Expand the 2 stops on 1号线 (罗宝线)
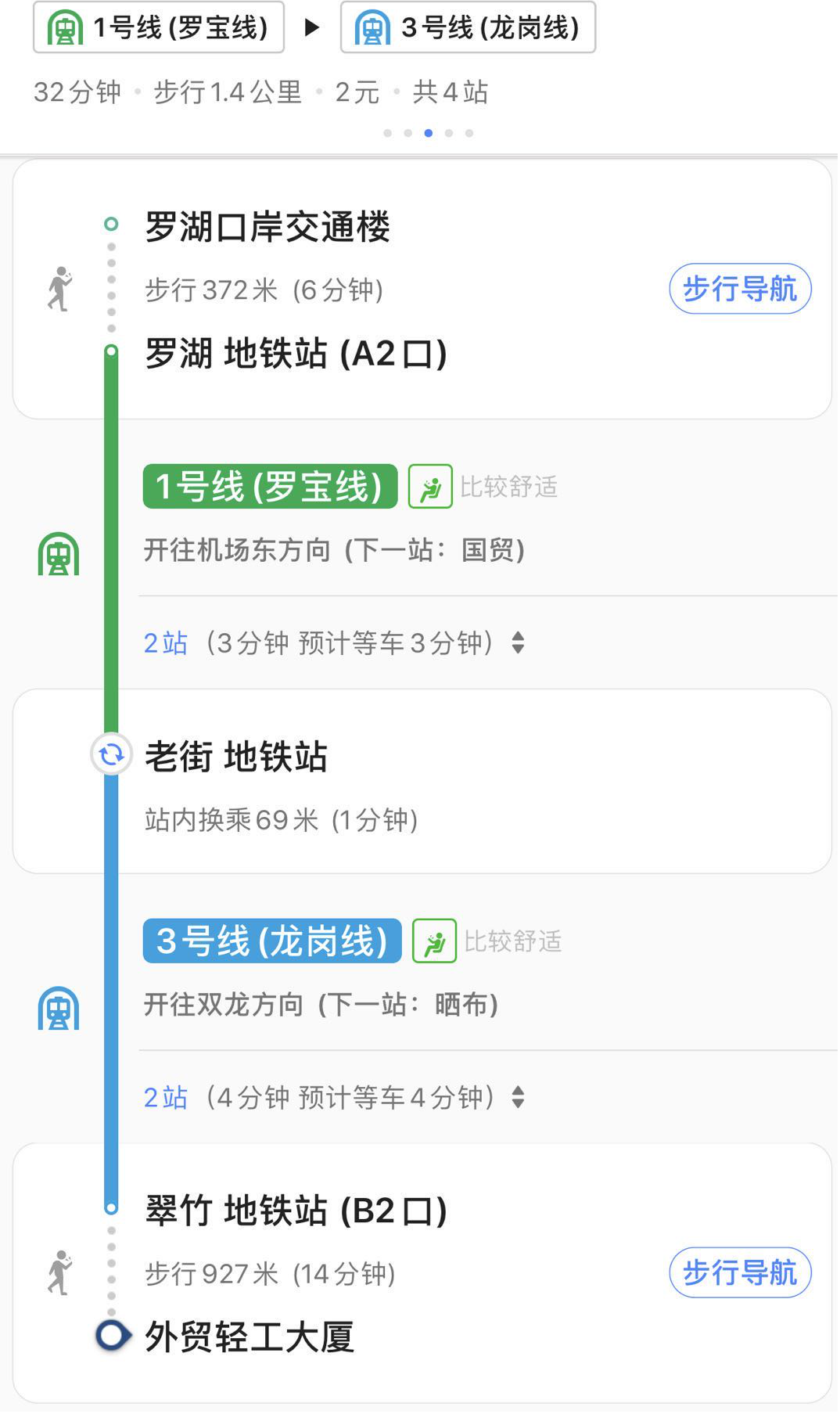 pyautogui.click(x=517, y=643)
